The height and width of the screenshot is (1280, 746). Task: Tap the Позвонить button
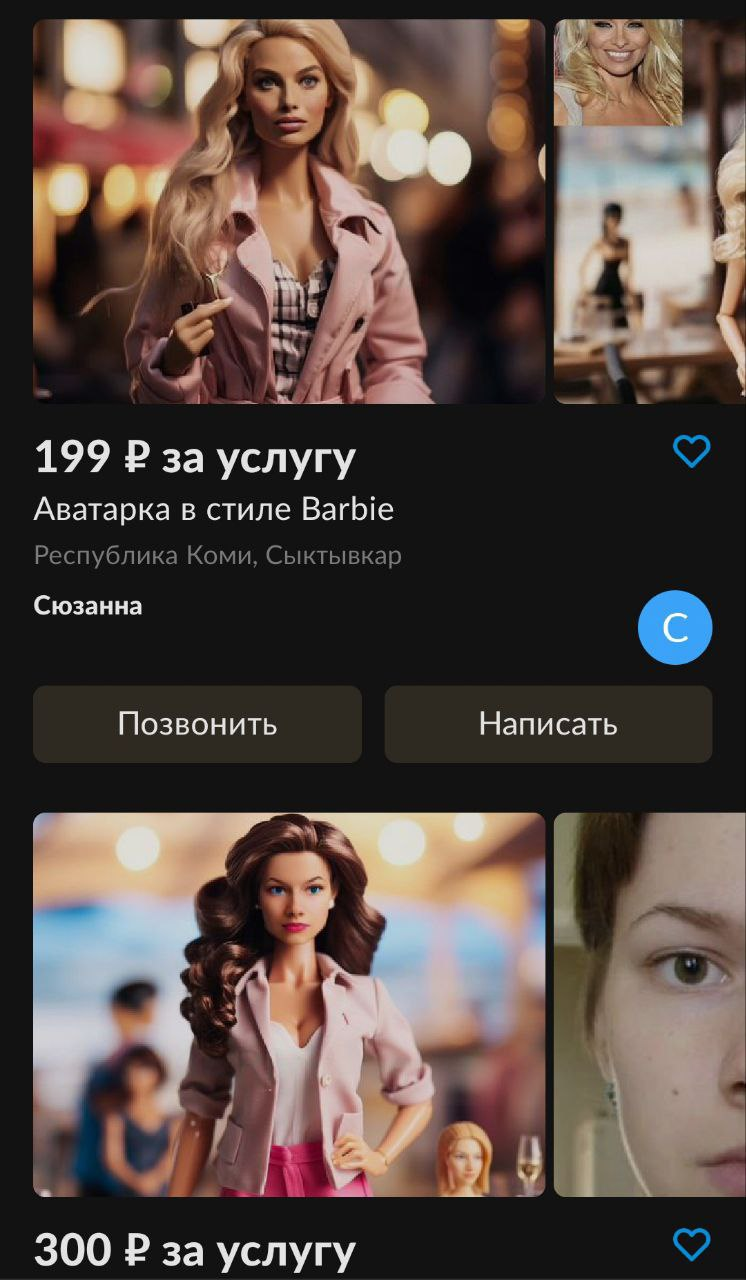point(197,724)
